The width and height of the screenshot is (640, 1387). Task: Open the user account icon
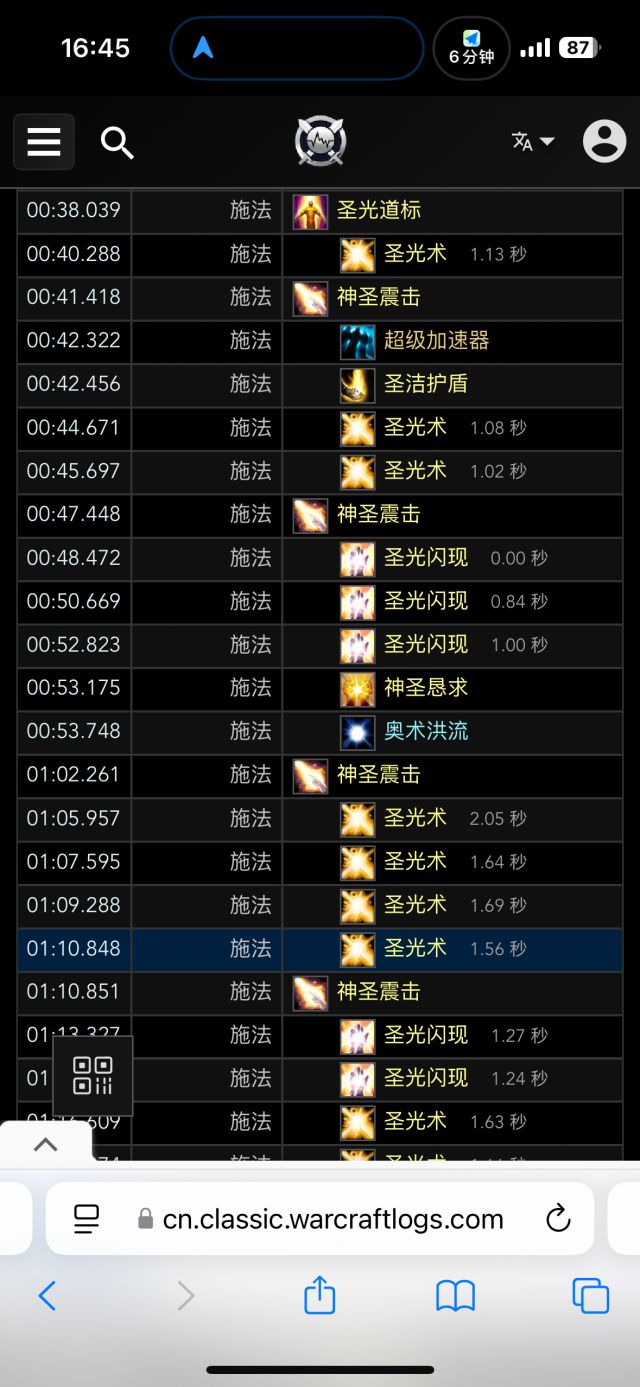pos(604,142)
